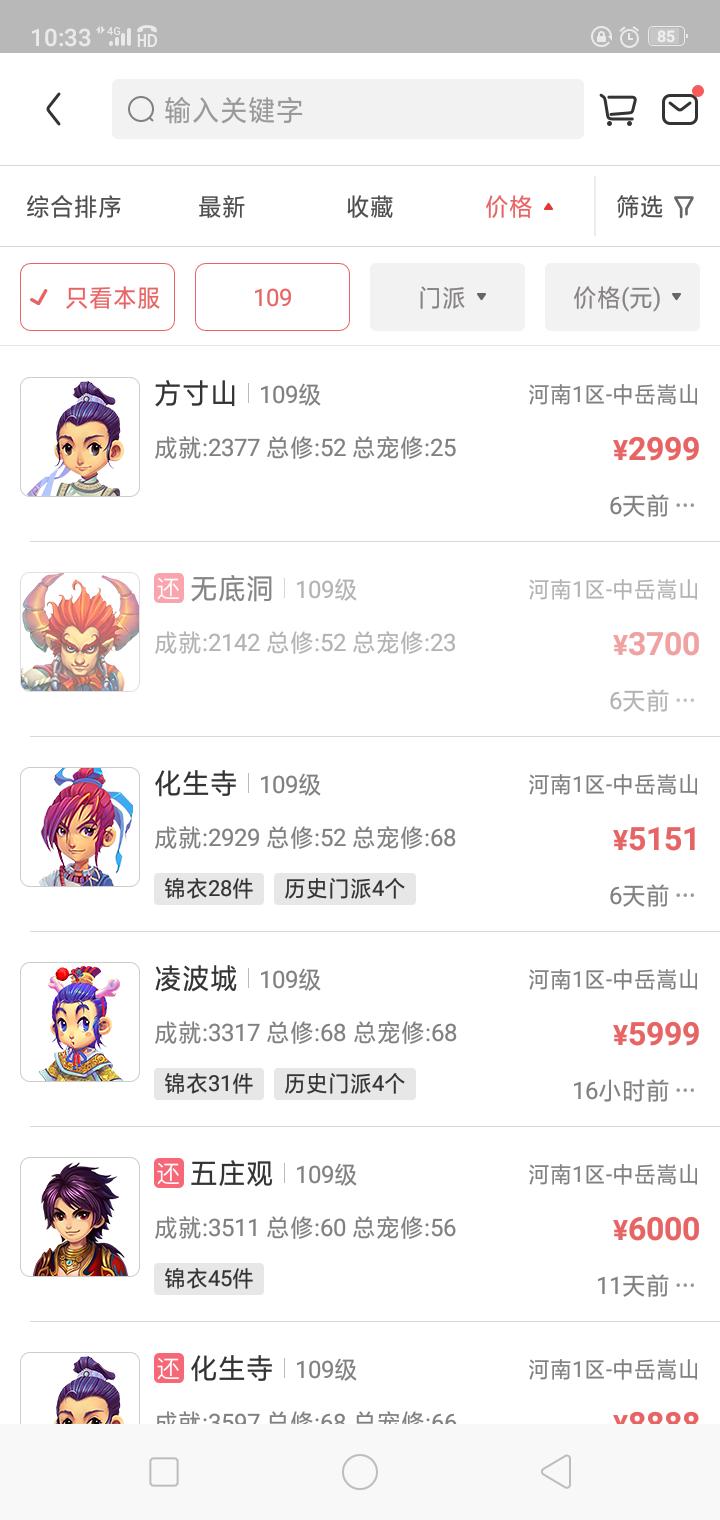
Task: Tap the 输入关键字 search field
Action: (347, 109)
